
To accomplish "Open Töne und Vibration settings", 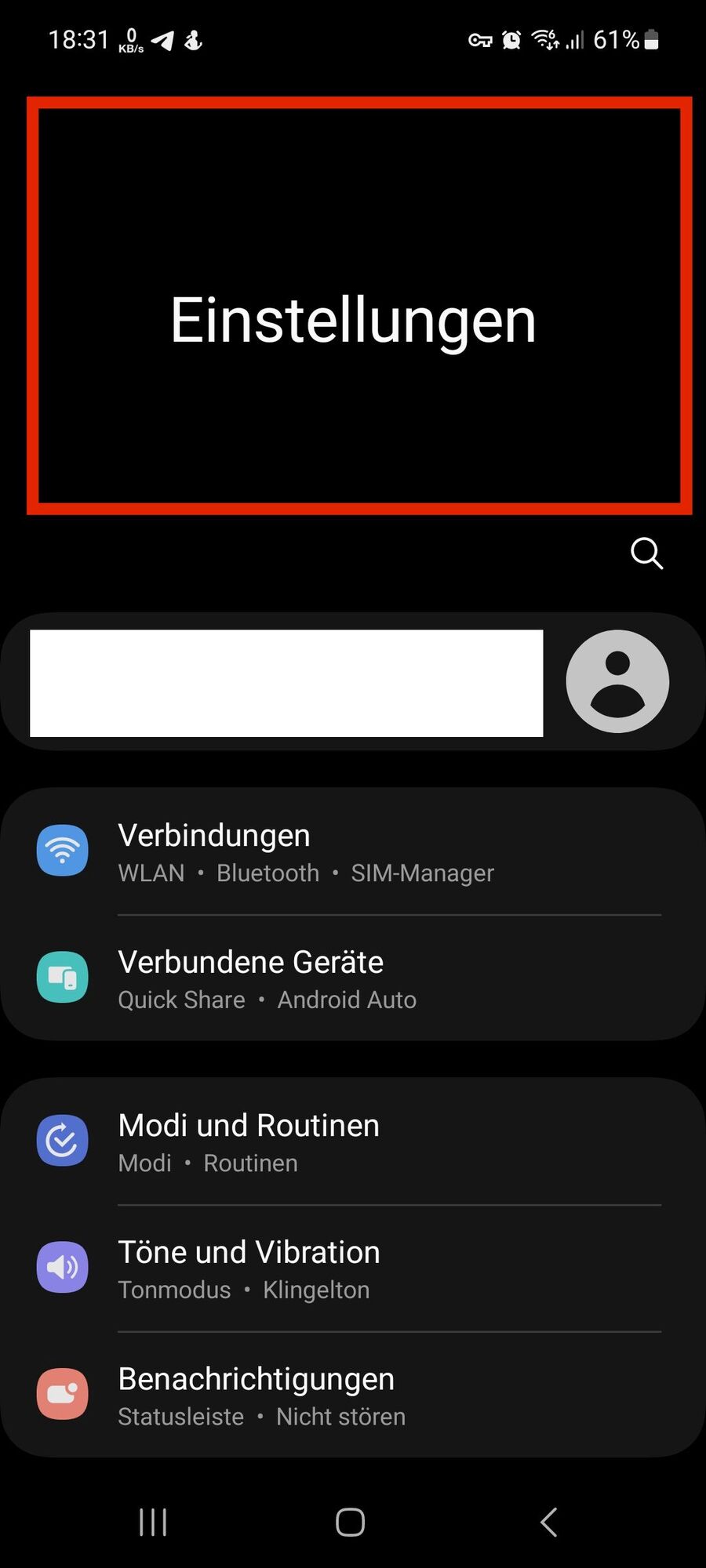I will [353, 1269].
